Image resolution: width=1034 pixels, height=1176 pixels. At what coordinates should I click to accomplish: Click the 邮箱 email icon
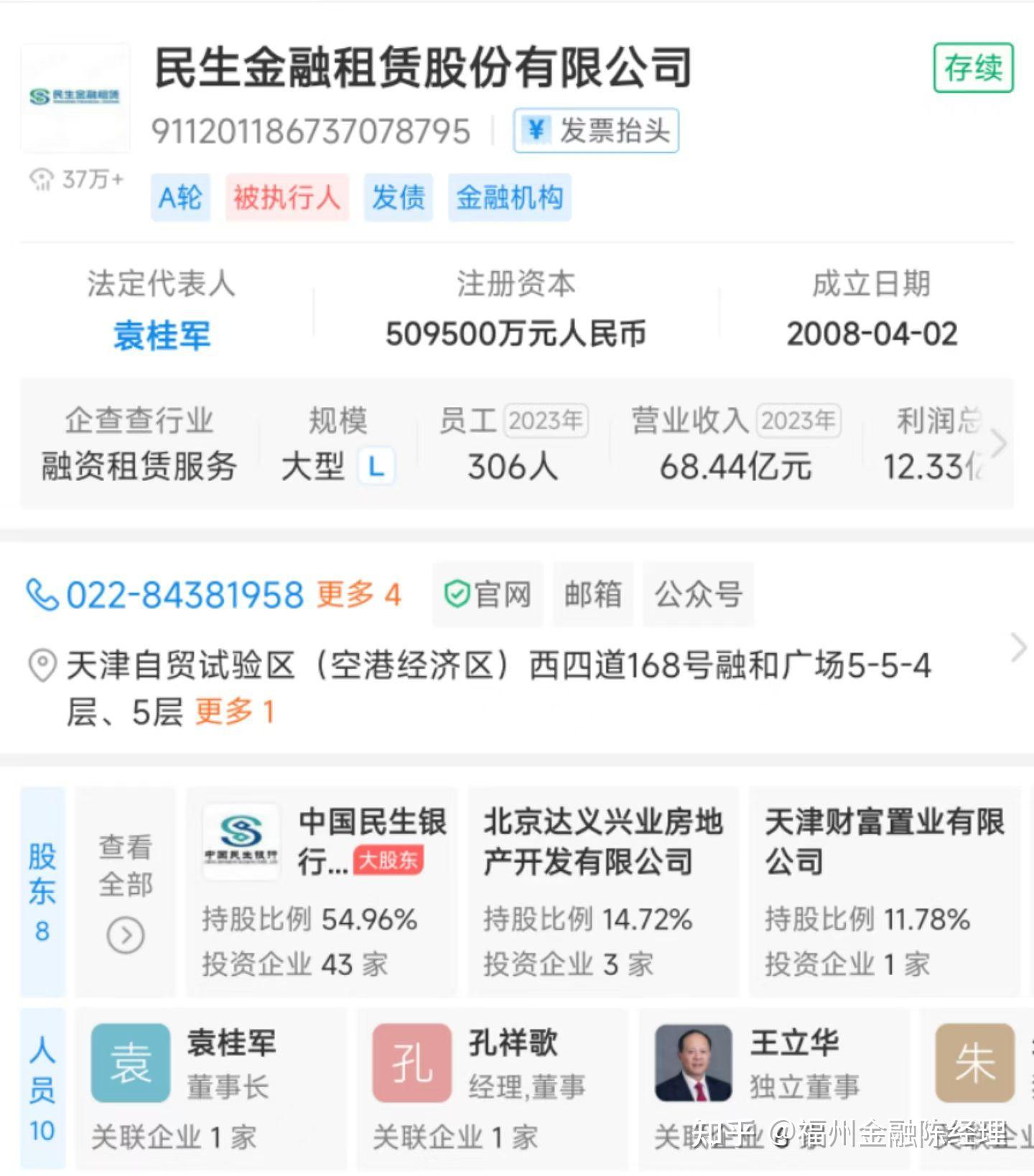click(592, 593)
